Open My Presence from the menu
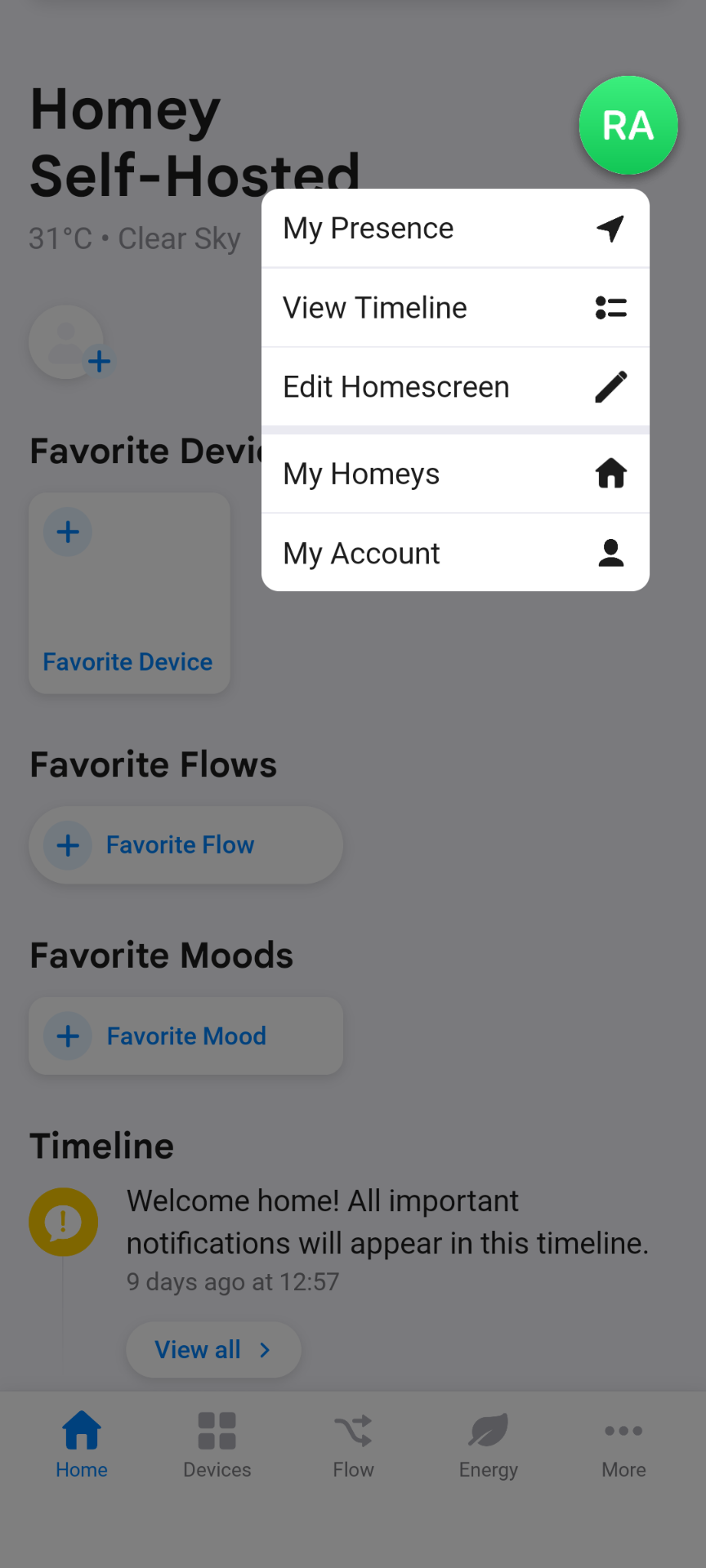706x1568 pixels. 454,229
